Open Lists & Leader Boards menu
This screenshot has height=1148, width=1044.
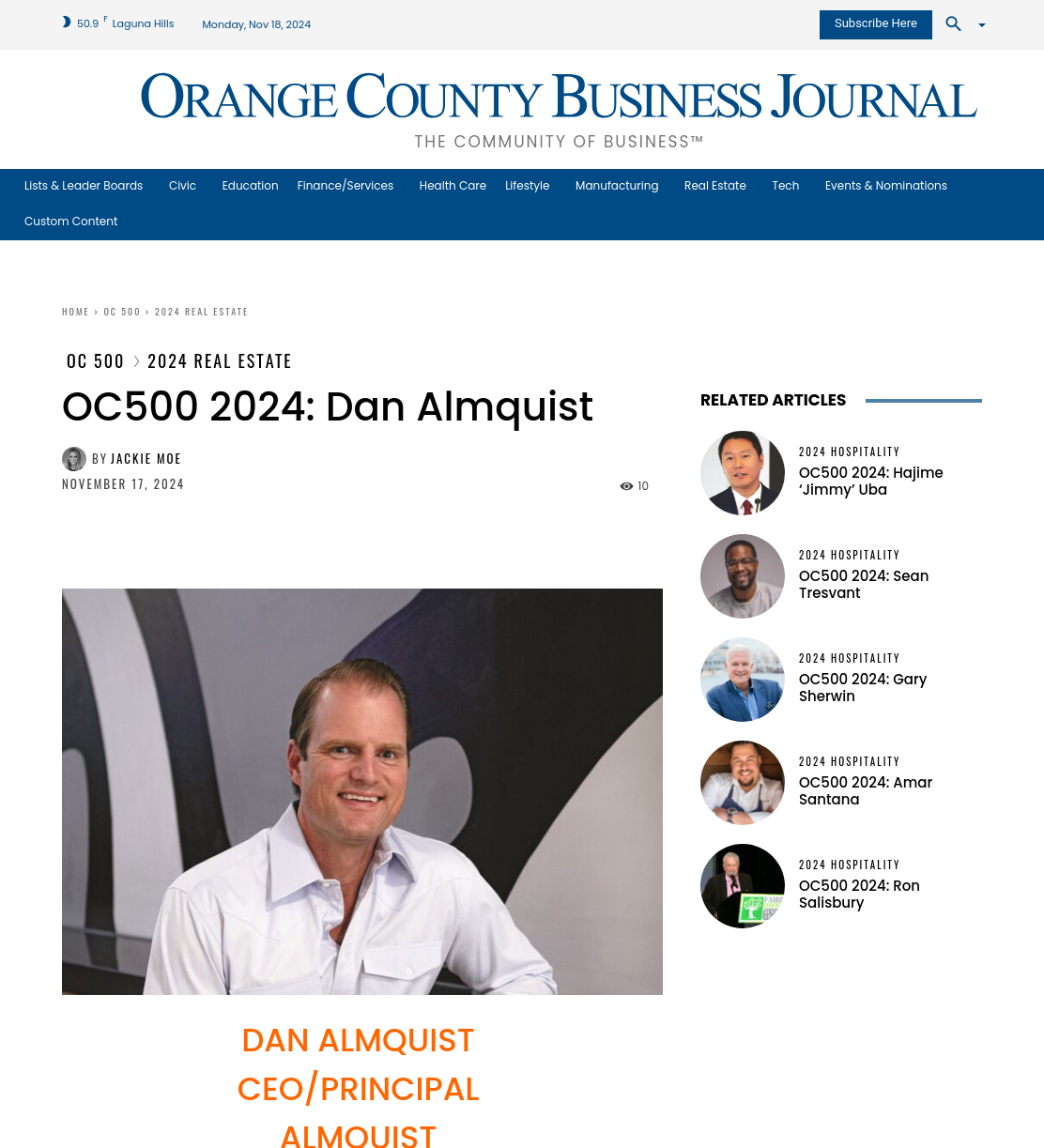[84, 186]
